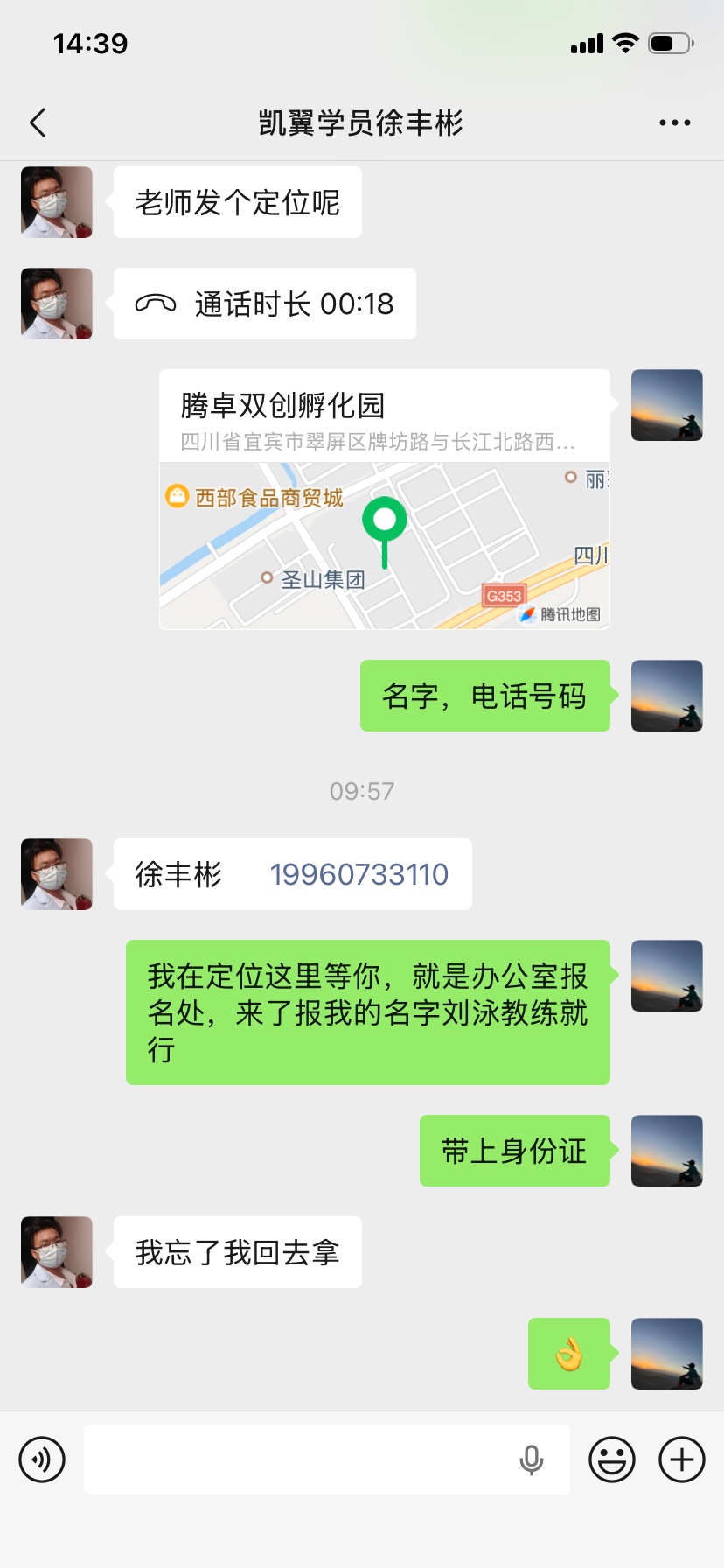Viewport: 724px width, 1568px height.
Task: Open contact avatar beside 老师发个定位呢
Action: click(57, 202)
